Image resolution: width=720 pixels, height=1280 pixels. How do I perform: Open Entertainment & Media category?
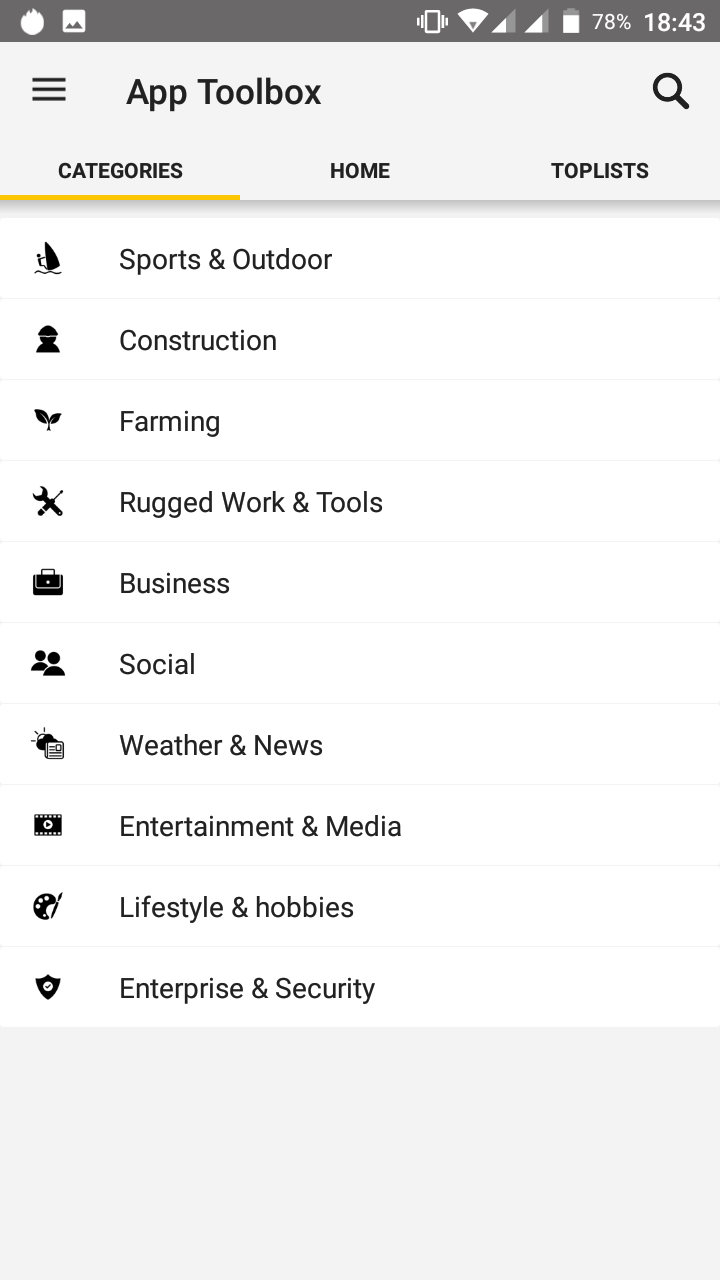click(360, 826)
